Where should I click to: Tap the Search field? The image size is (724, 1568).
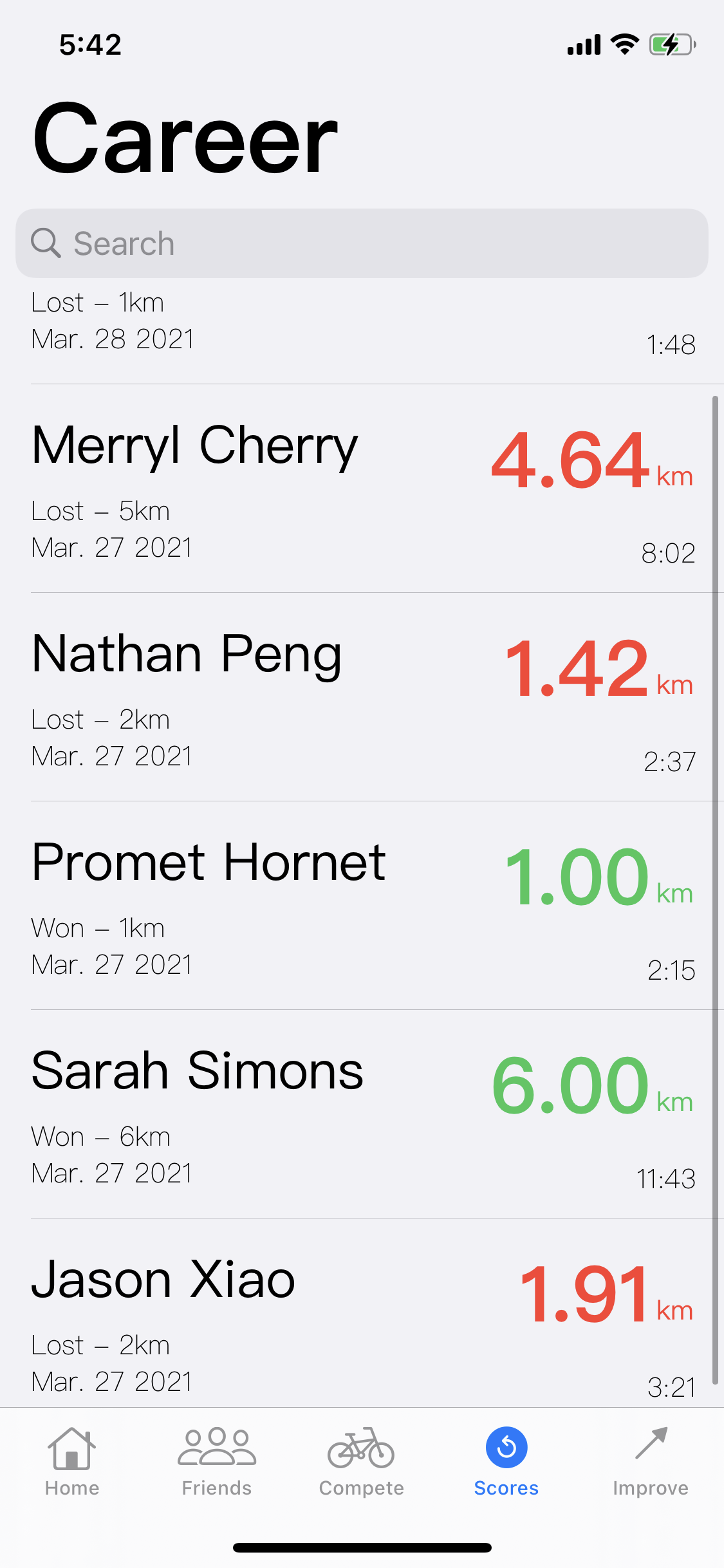[360, 243]
